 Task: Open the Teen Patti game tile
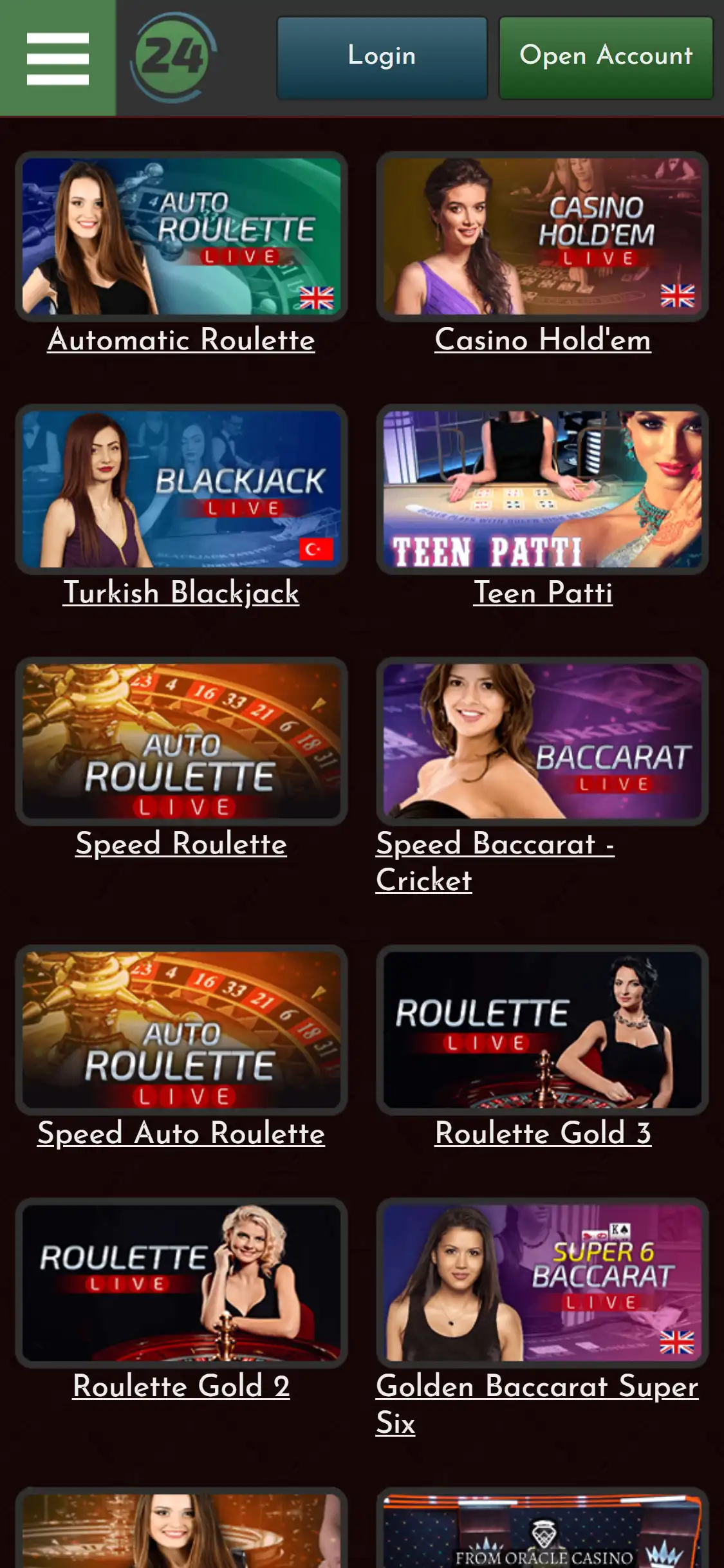543,489
